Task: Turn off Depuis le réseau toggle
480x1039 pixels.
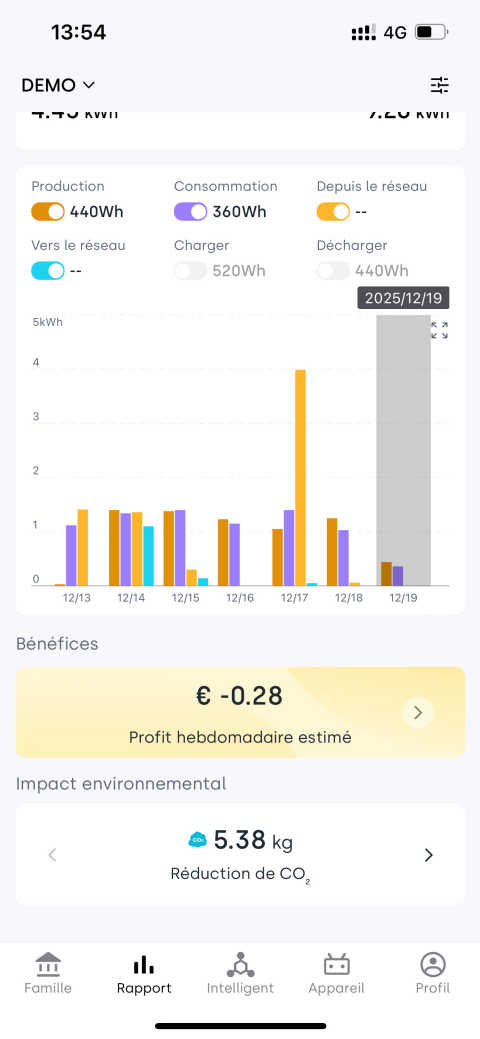Action: pyautogui.click(x=333, y=212)
